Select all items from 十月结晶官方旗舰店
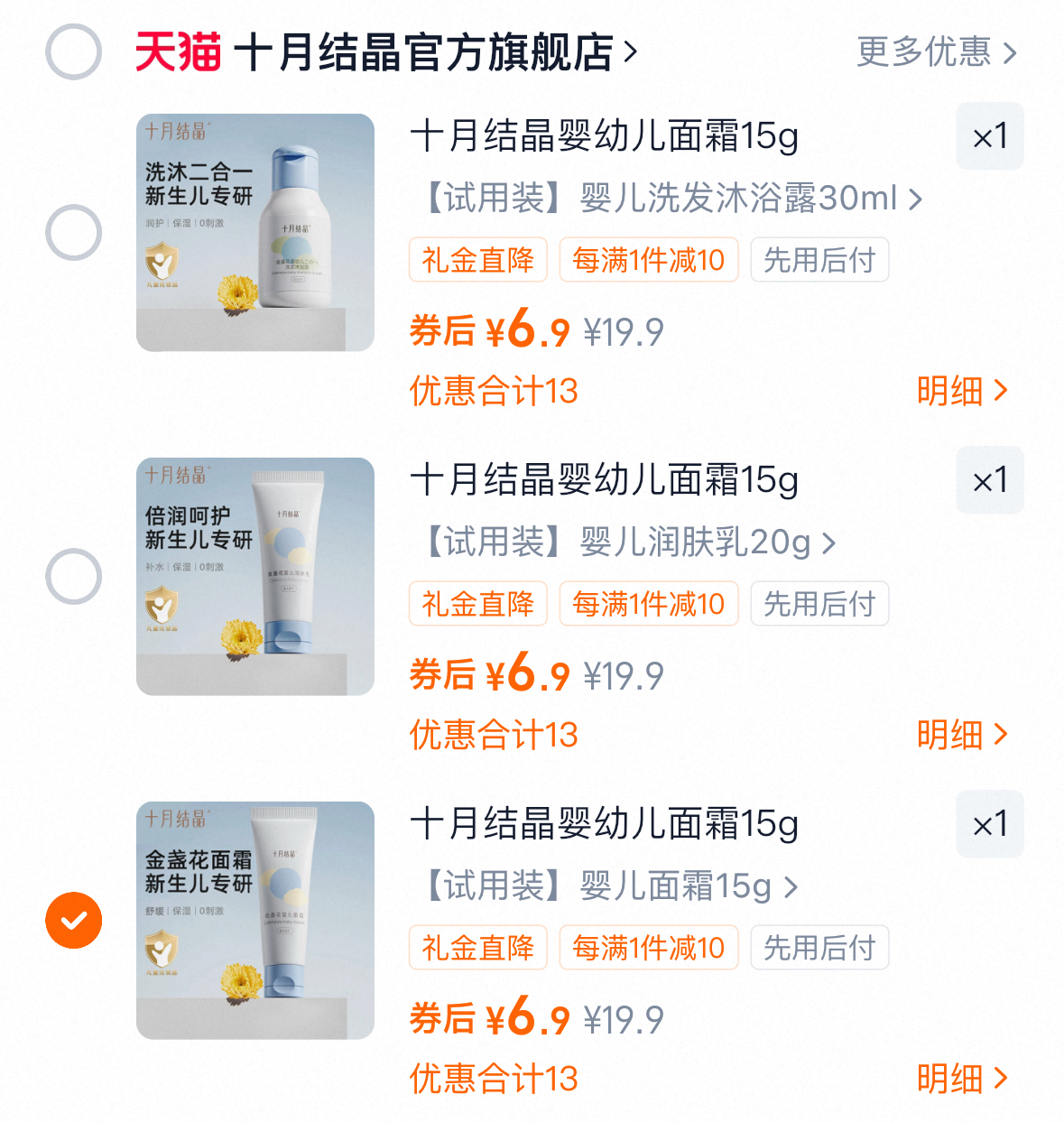The image size is (1064, 1122). [x=72, y=51]
